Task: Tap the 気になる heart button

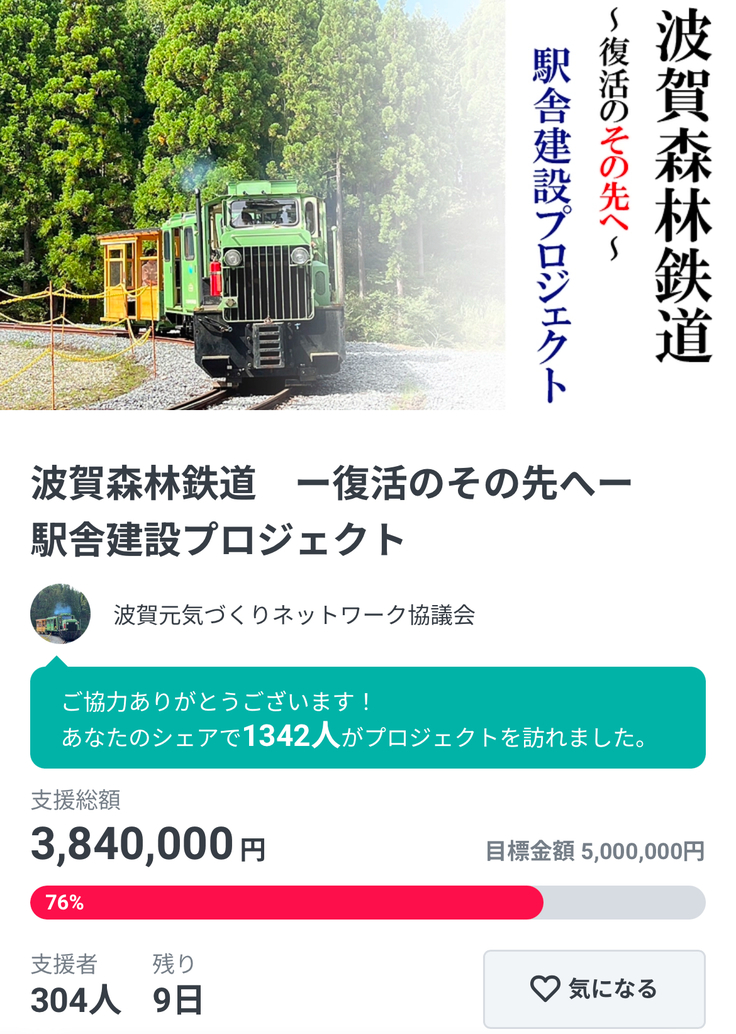Action: 594,989
